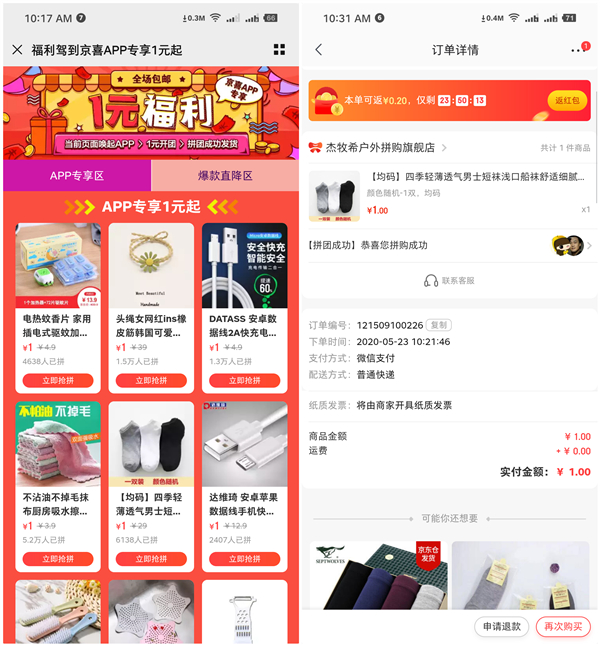This screenshot has width=600, height=646.
Task: Tap the 返红包 button
Action: [566, 100]
